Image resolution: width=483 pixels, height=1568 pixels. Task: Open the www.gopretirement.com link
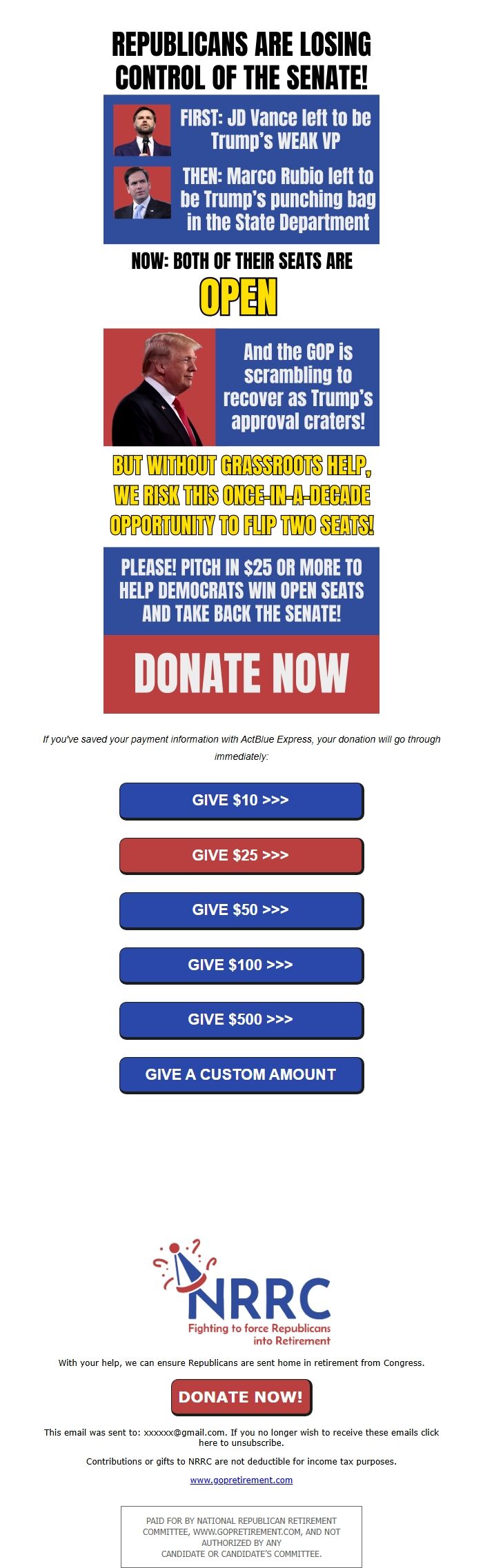pyautogui.click(x=241, y=1480)
